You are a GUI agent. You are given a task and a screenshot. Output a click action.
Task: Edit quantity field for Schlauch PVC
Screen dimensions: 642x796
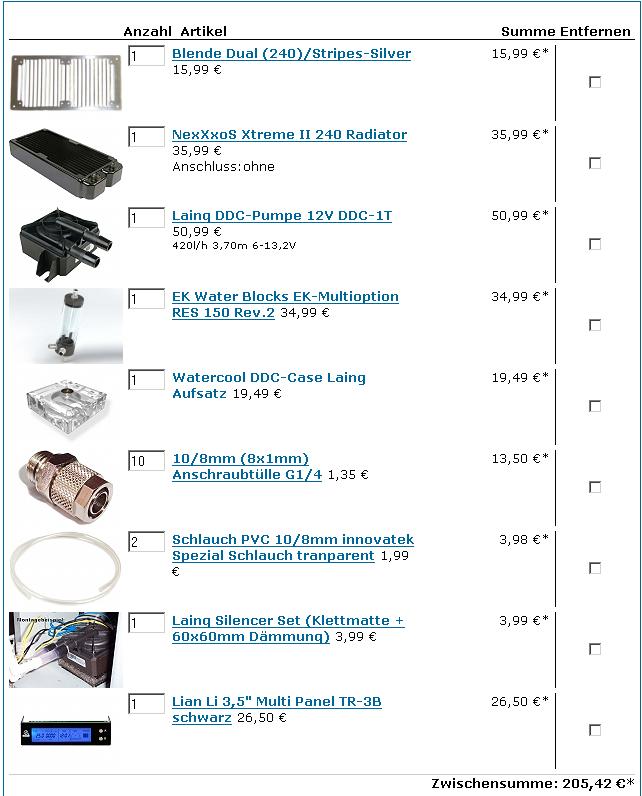pyautogui.click(x=146, y=542)
